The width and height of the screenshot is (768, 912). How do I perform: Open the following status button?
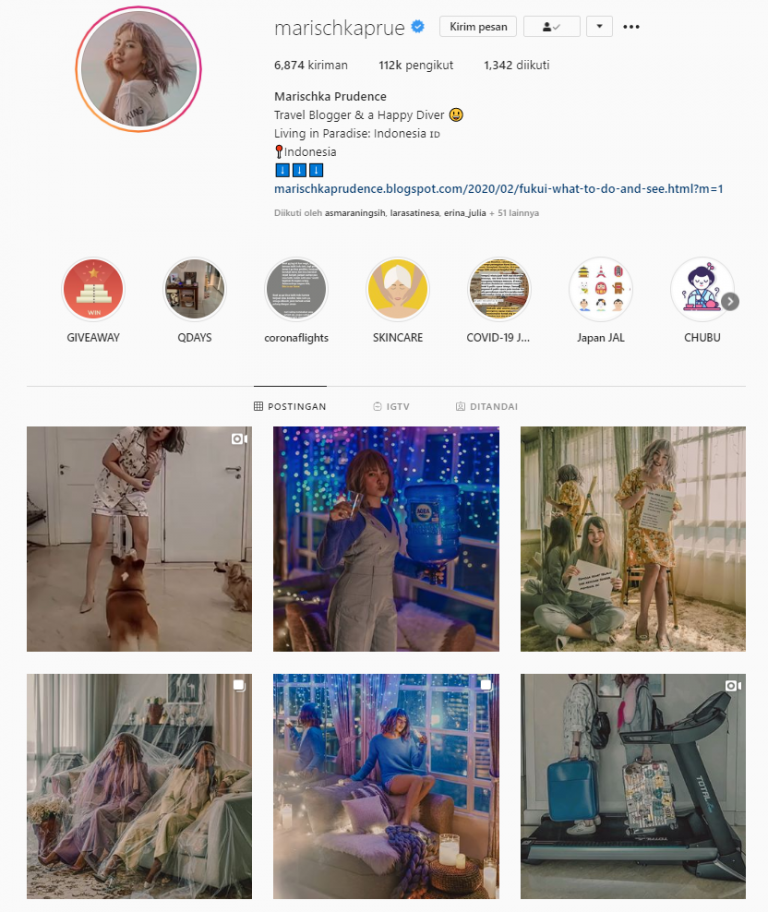coord(550,27)
